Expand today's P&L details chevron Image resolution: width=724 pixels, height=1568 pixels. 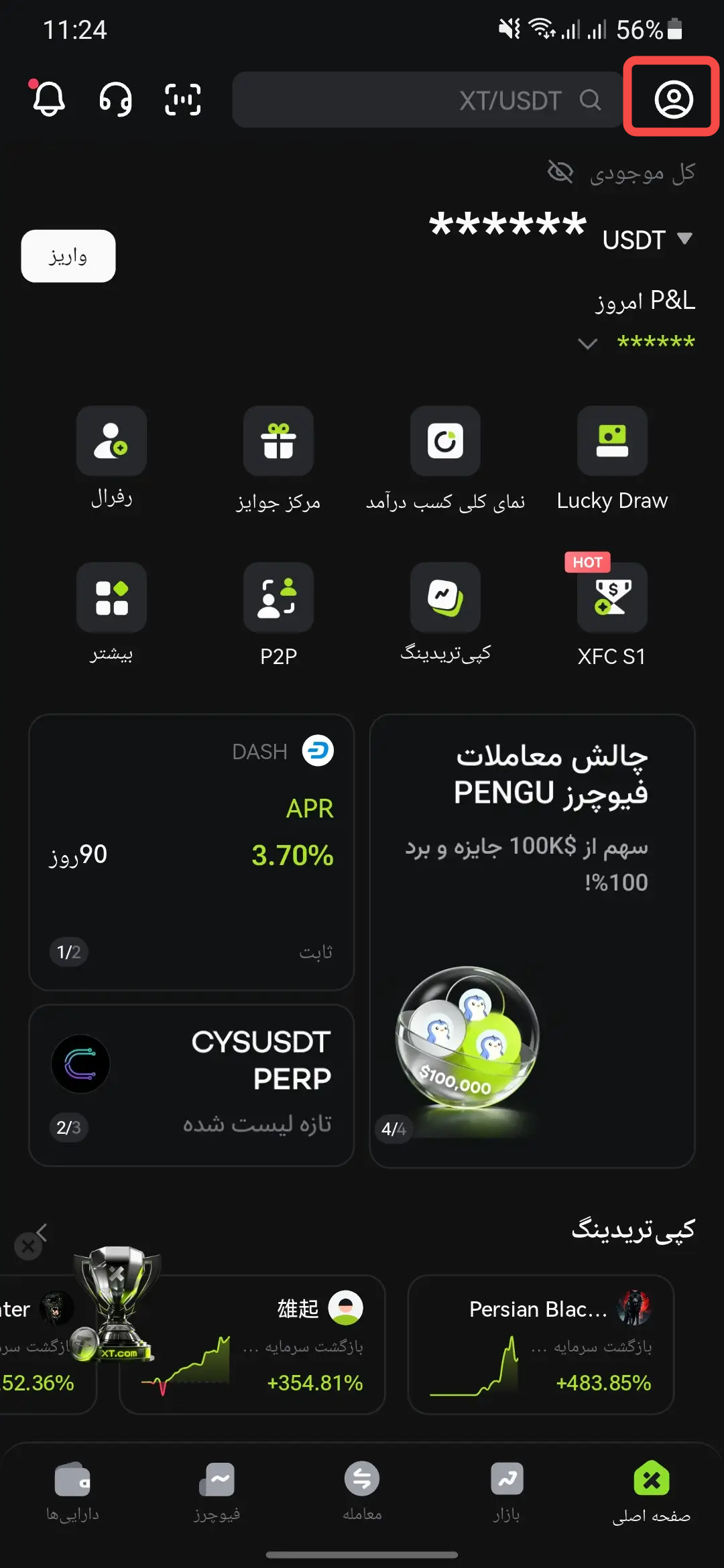click(x=587, y=344)
